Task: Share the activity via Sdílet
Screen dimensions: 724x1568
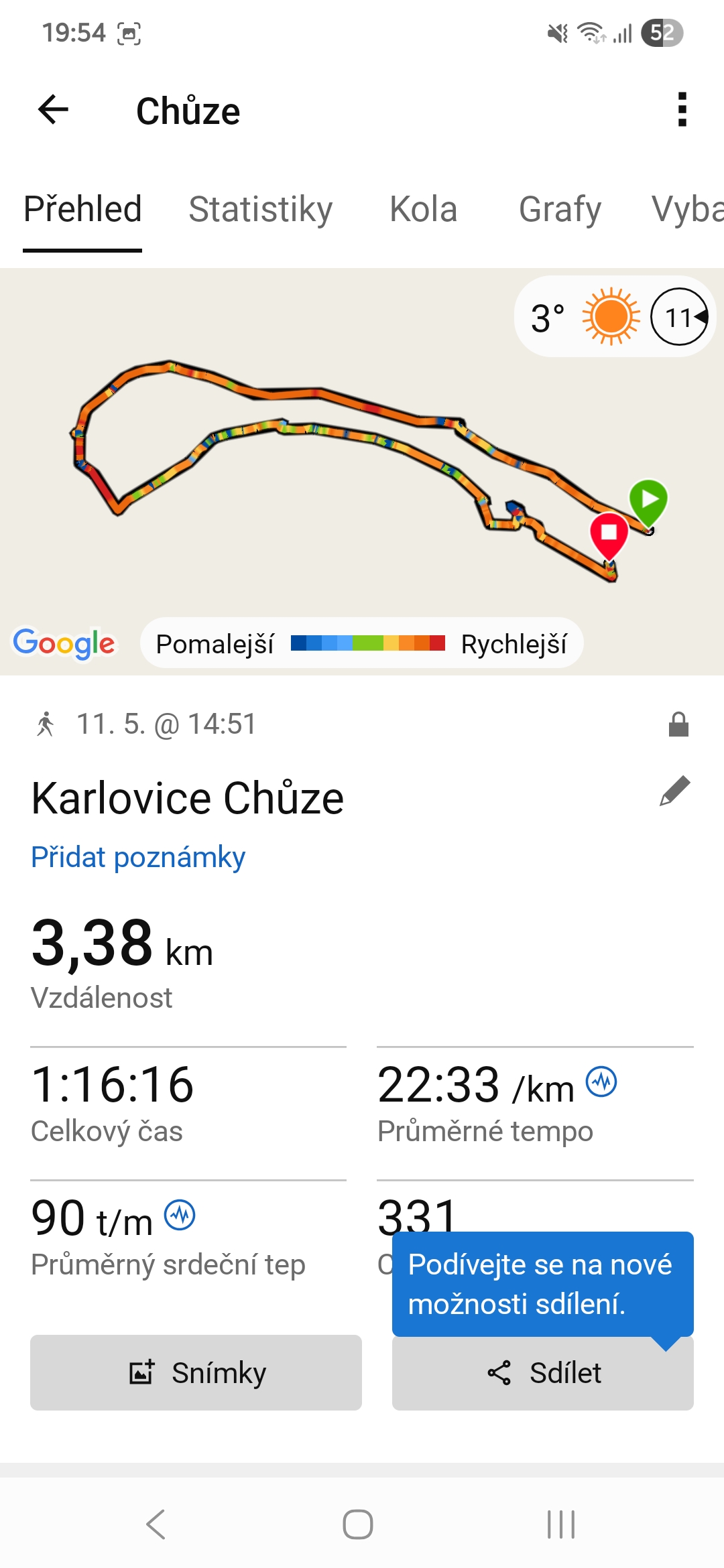Action: (543, 1372)
